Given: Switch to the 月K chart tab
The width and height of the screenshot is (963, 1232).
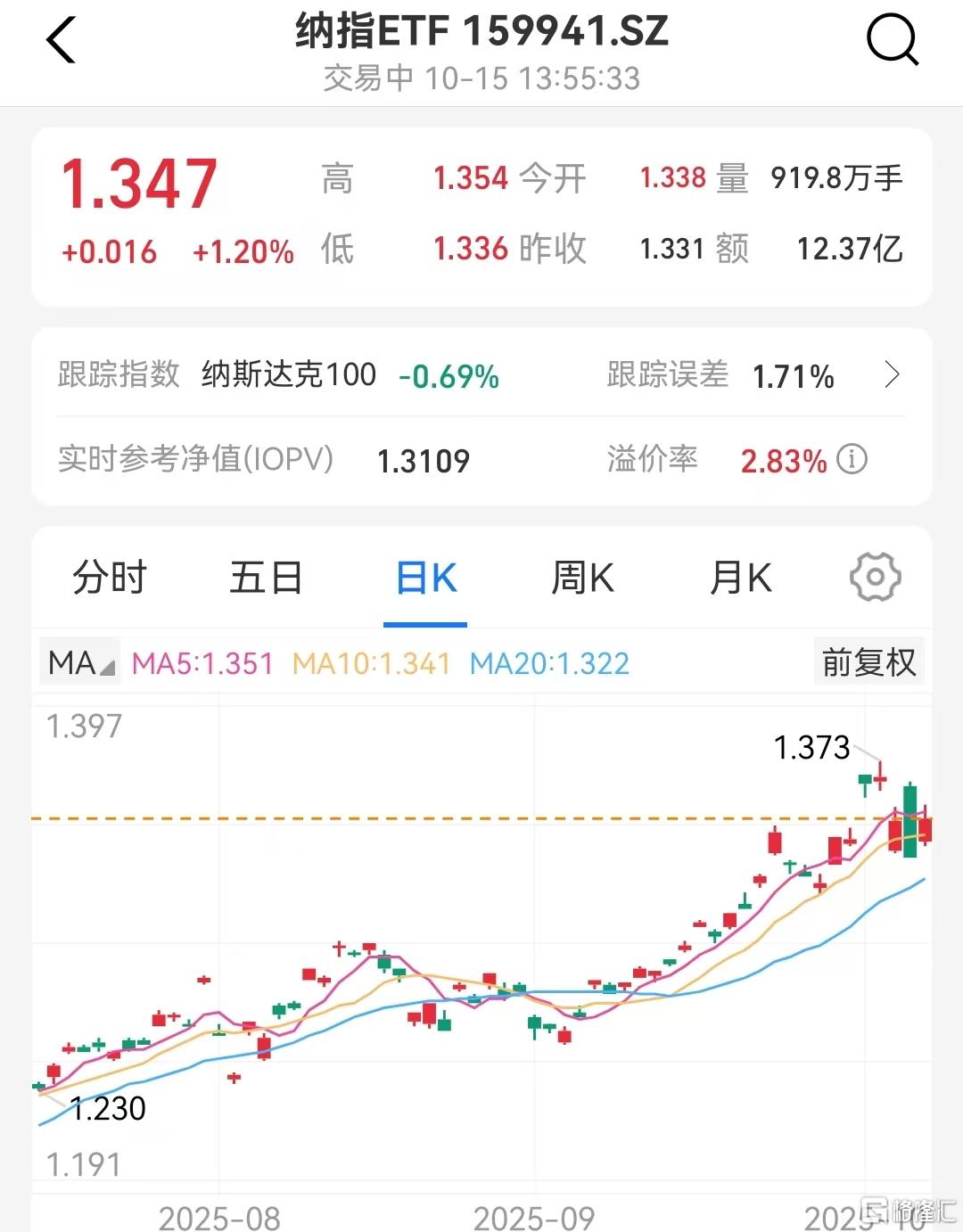Looking at the screenshot, I should 740,578.
